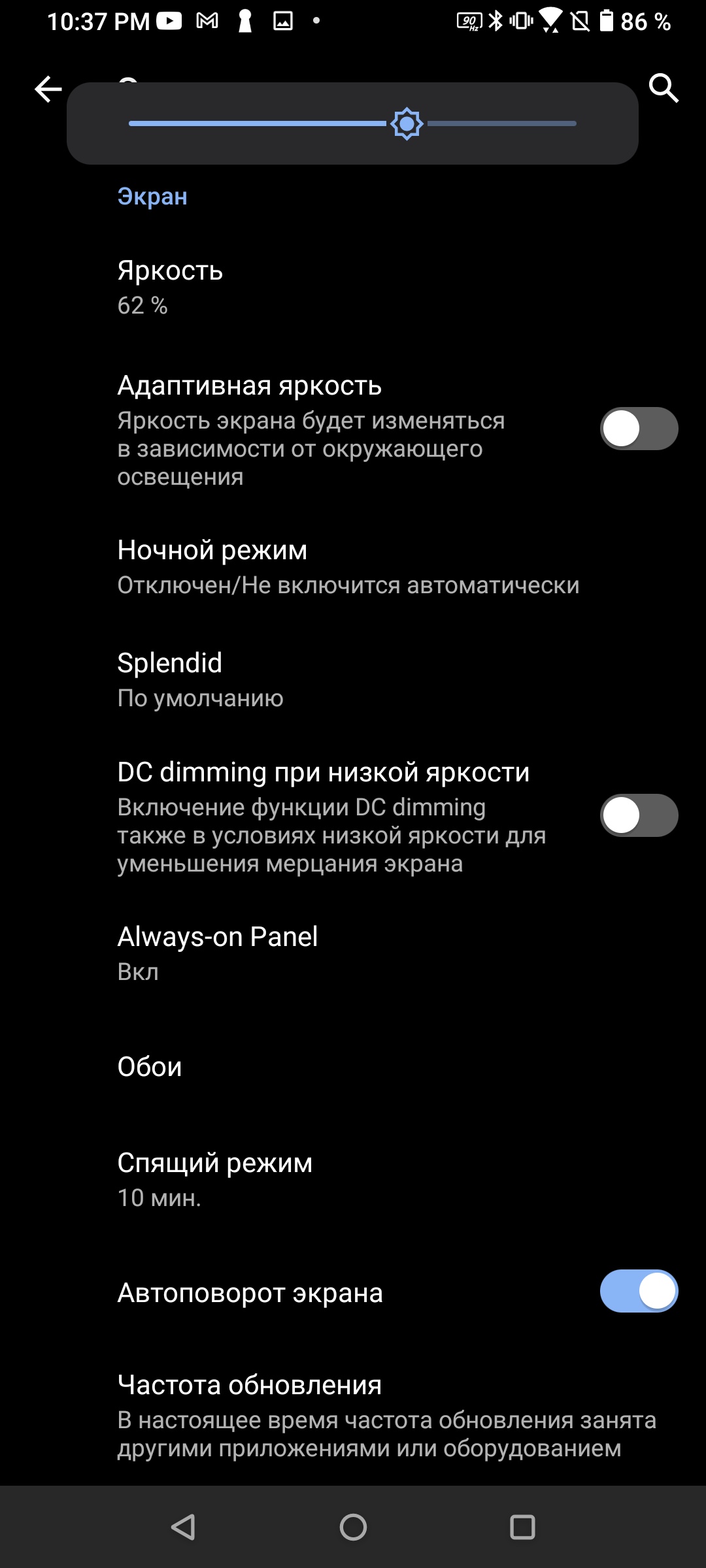Disable Автоповорот экрана switch
706x1568 pixels.
pyautogui.click(x=638, y=1291)
